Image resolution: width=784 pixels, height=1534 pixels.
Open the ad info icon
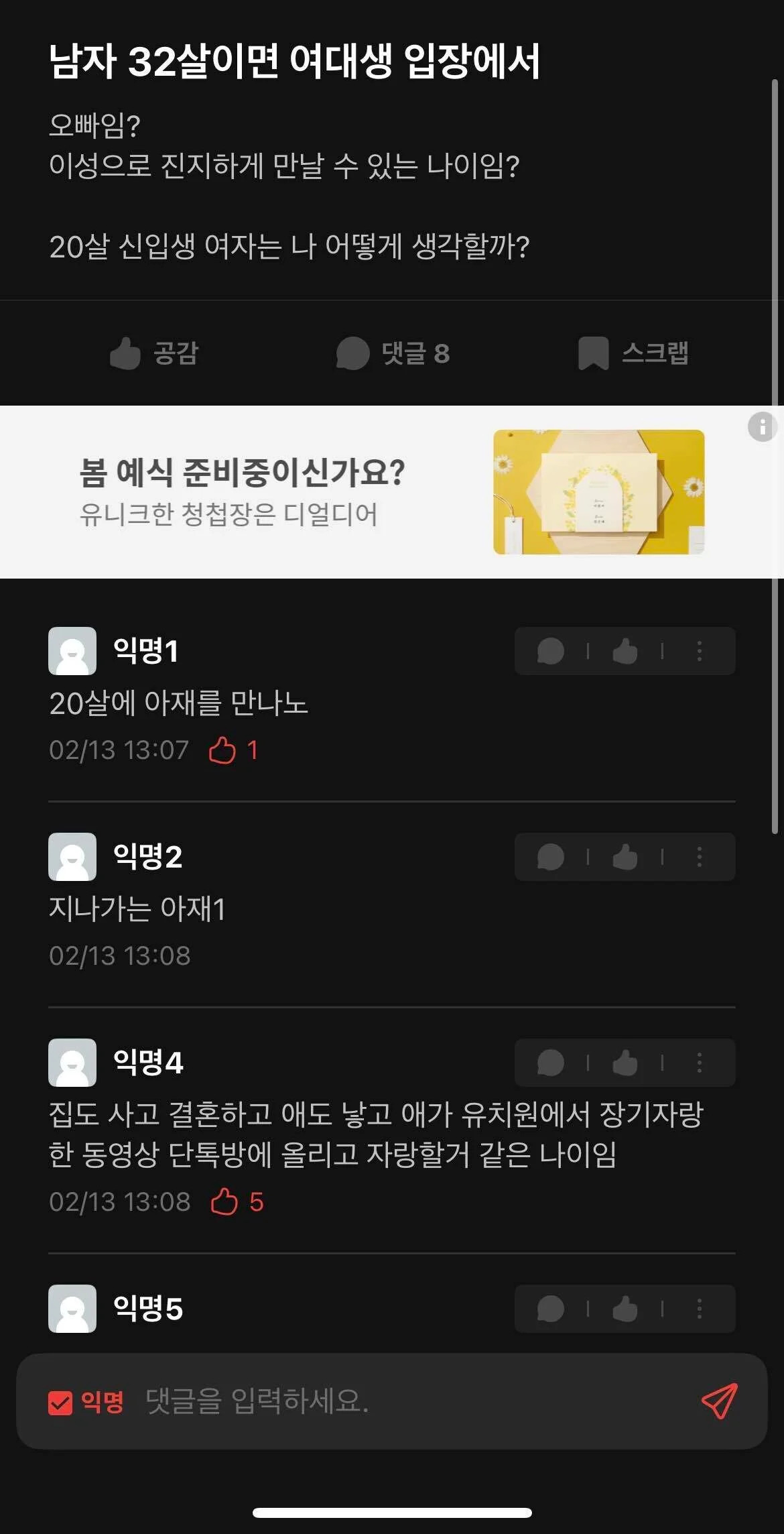762,426
